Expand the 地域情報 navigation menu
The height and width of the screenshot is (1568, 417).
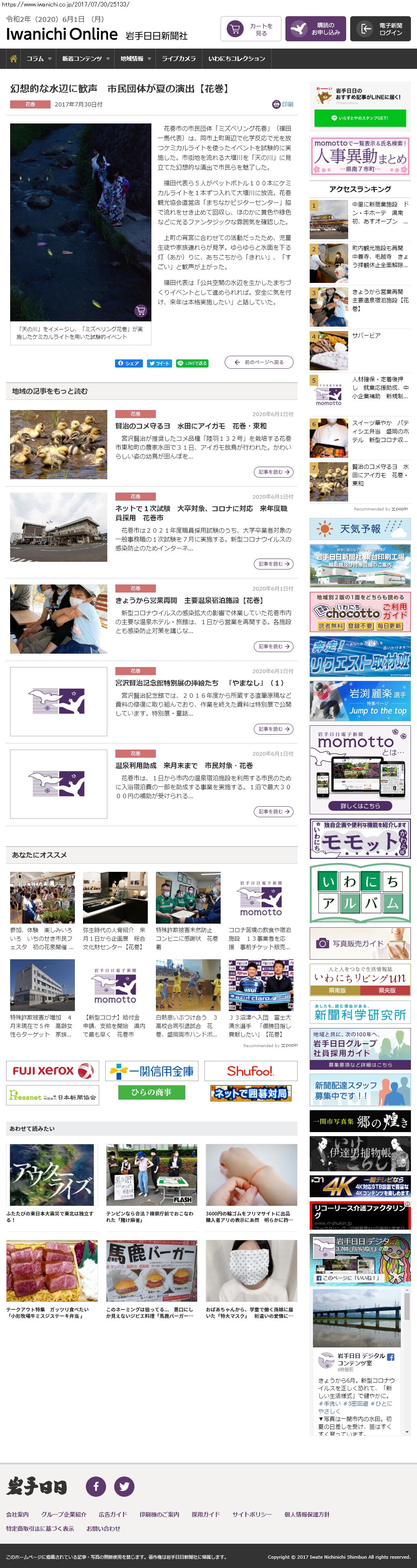[x=135, y=58]
